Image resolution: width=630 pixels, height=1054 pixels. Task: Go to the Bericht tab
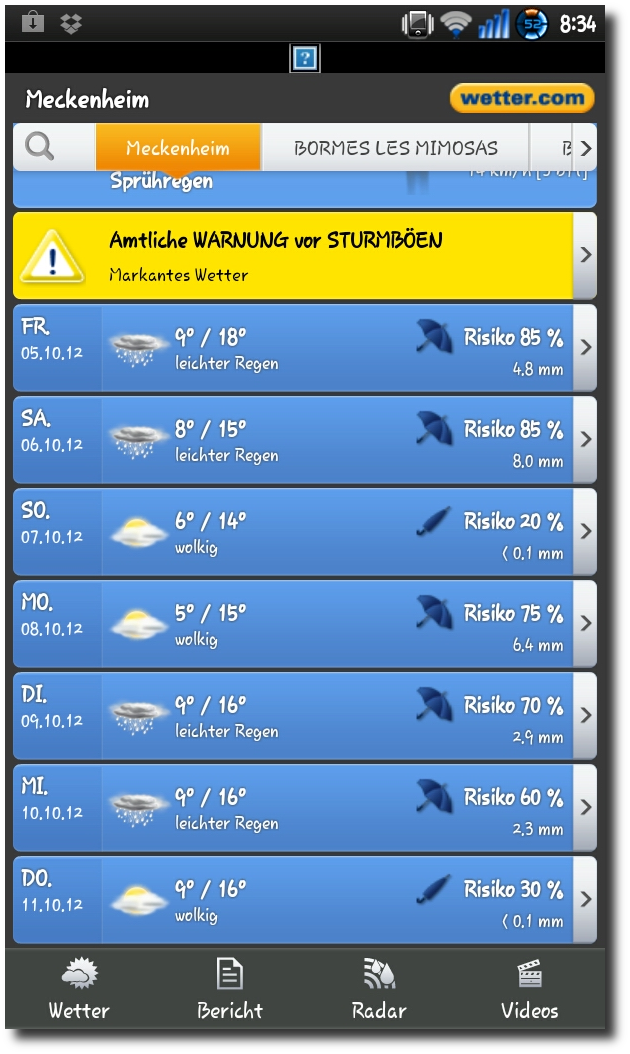(x=230, y=988)
